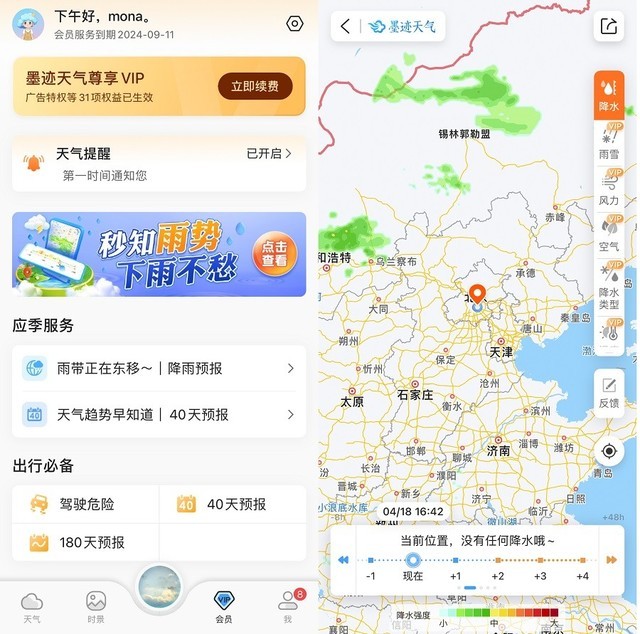Switch to 我 profile tab

tap(288, 607)
